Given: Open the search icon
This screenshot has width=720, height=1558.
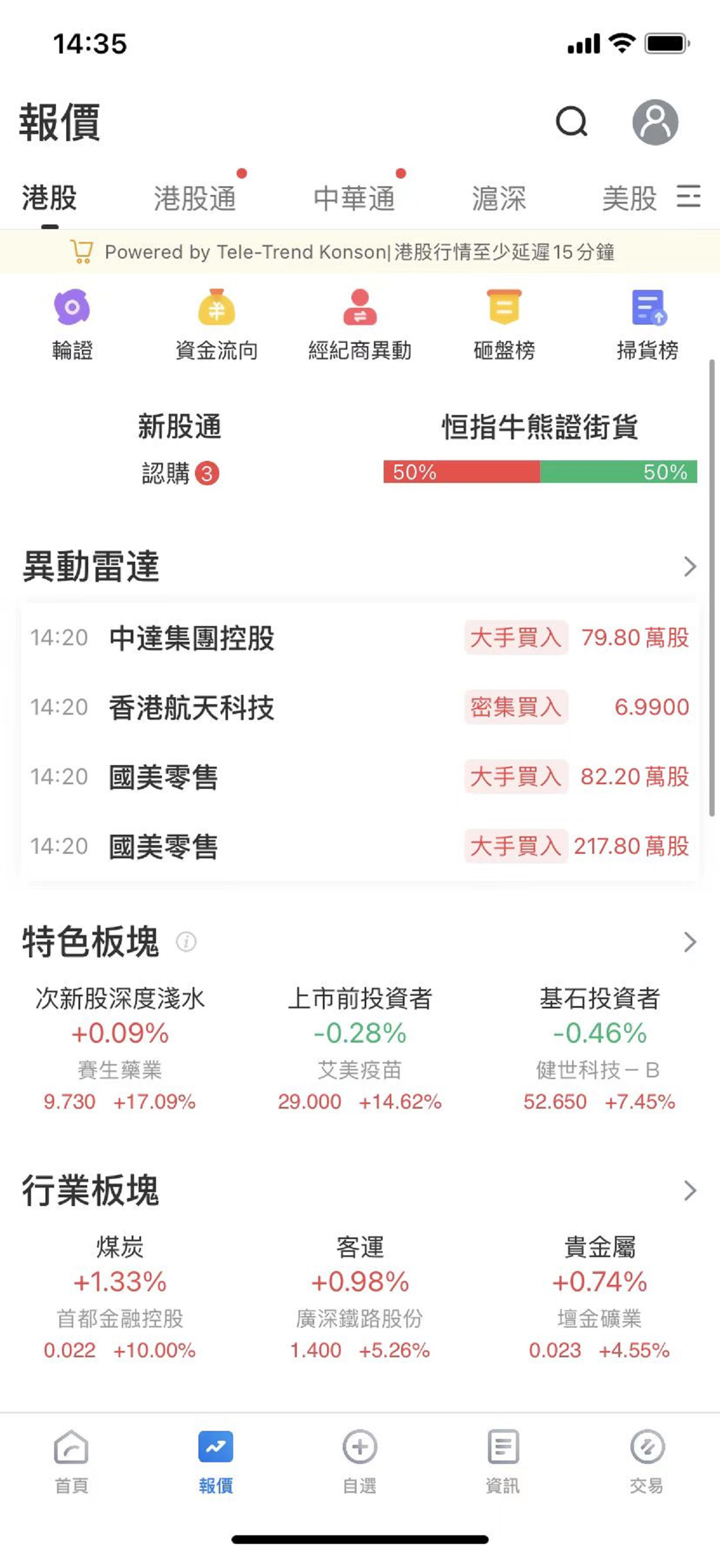Looking at the screenshot, I should point(571,122).
